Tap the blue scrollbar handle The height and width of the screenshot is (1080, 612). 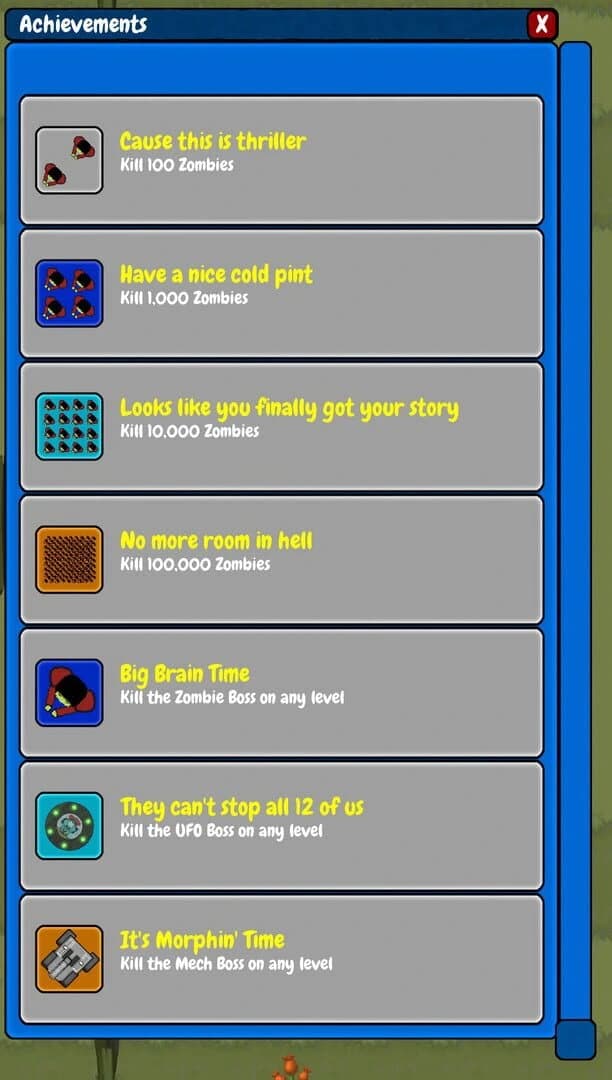pyautogui.click(x=575, y=1039)
